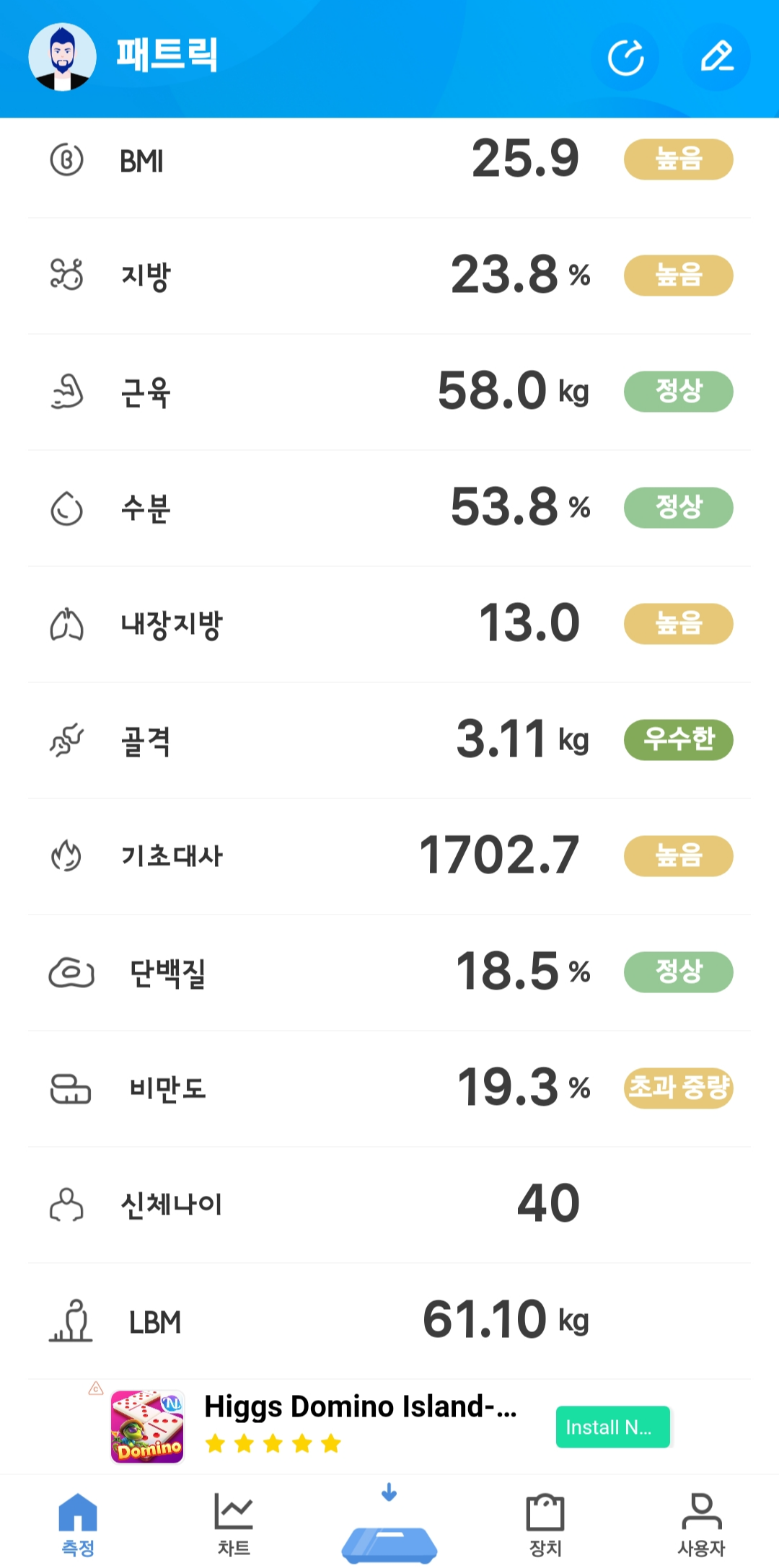Tap the refresh icon in the header

[627, 58]
